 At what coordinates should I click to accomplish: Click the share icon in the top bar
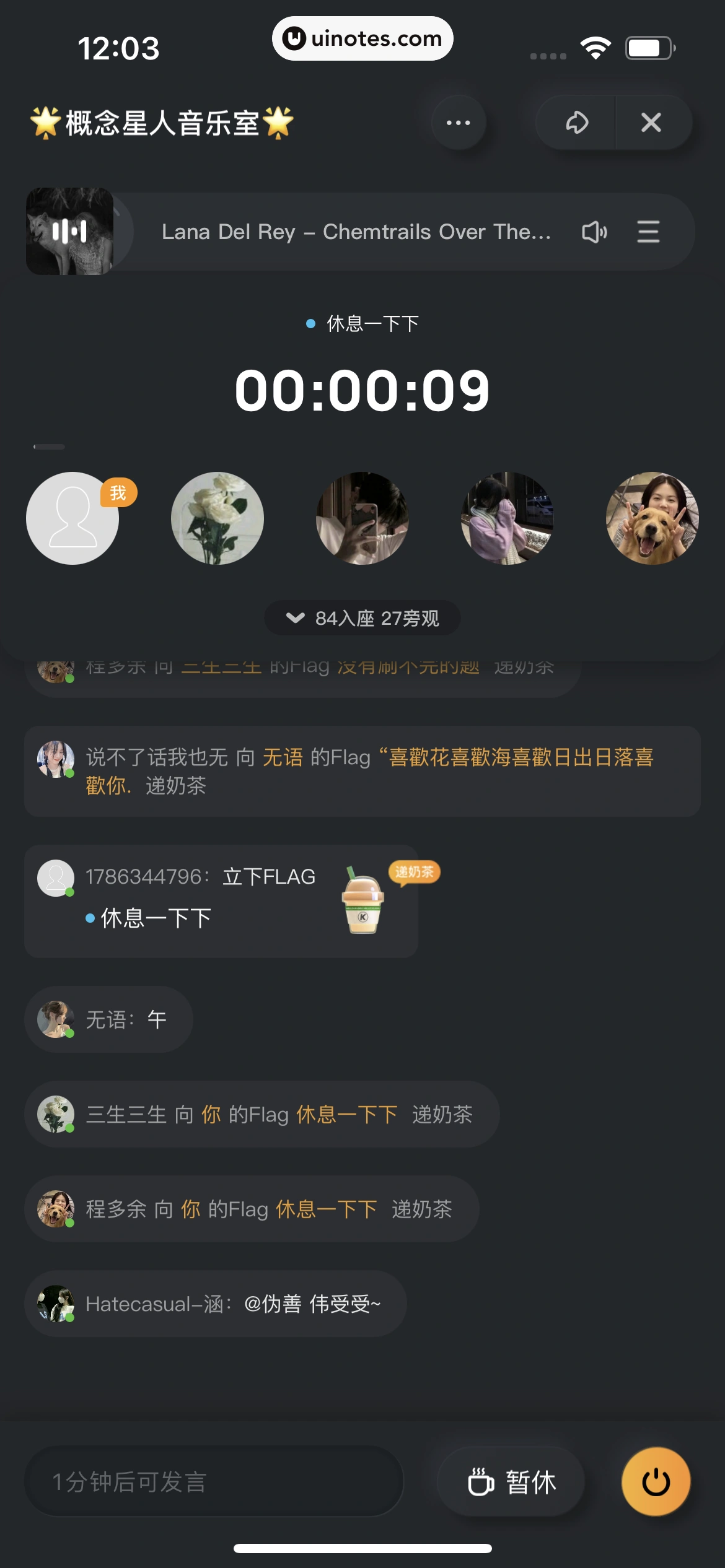tap(576, 122)
